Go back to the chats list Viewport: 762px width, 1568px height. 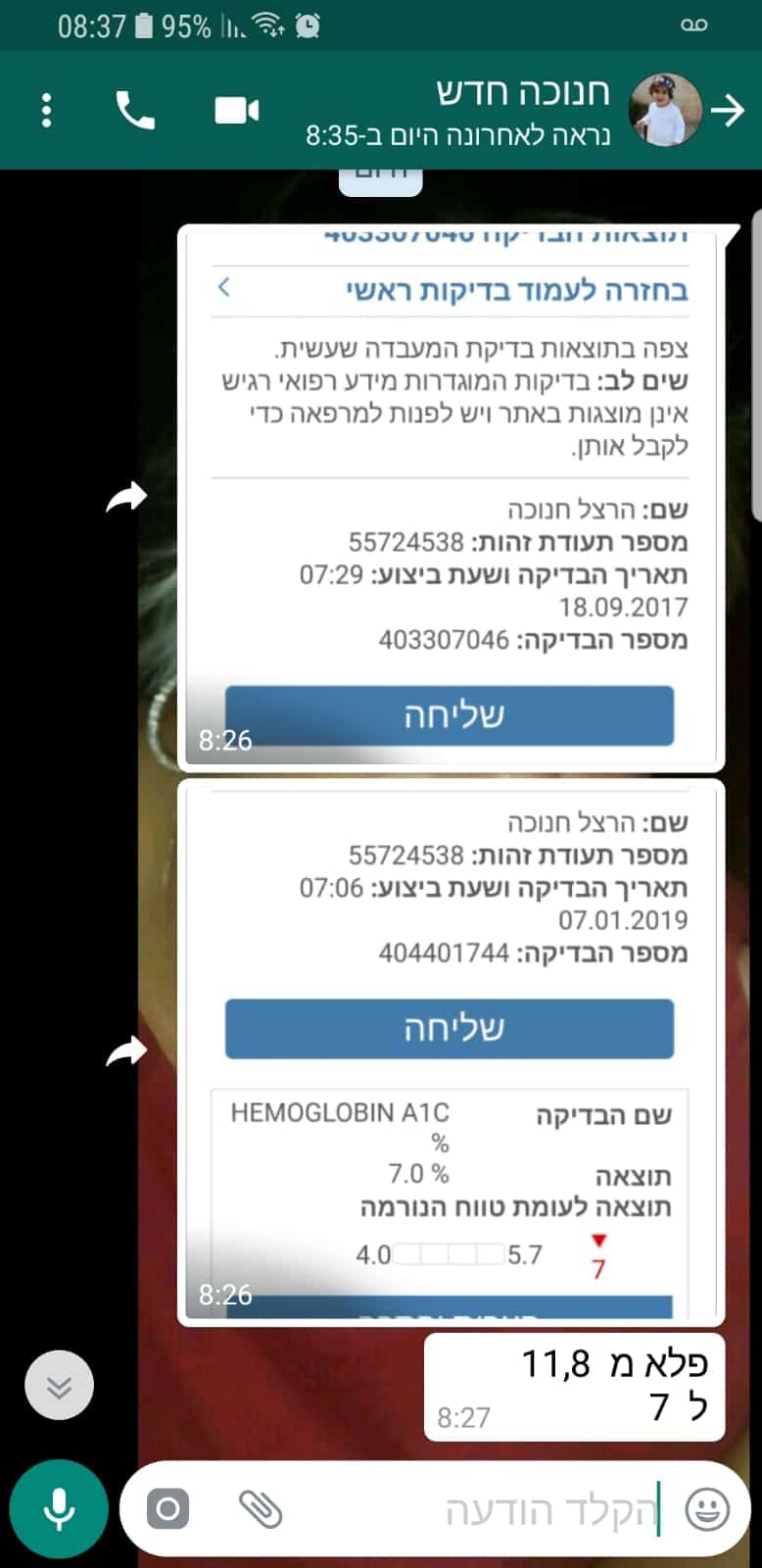click(x=728, y=111)
